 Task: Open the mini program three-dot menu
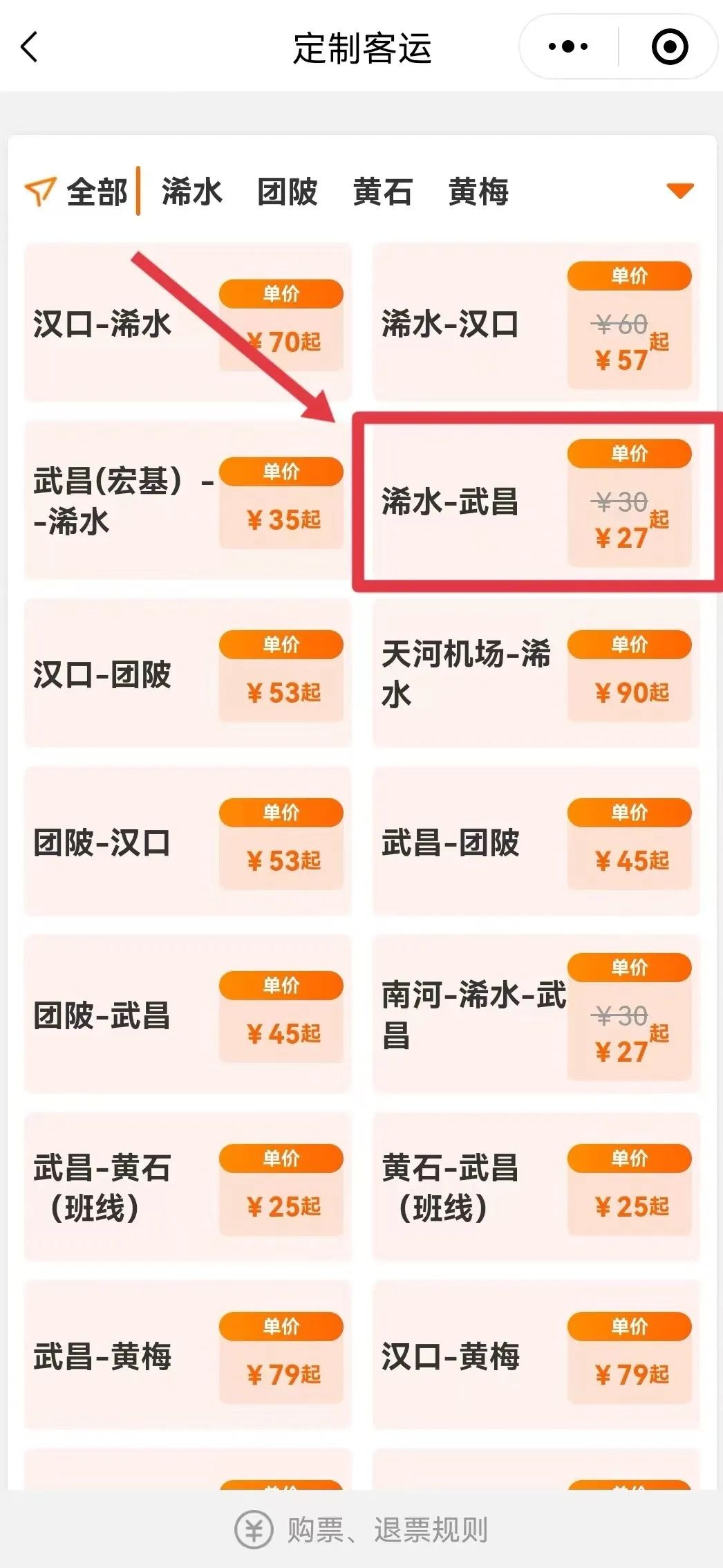tap(568, 47)
